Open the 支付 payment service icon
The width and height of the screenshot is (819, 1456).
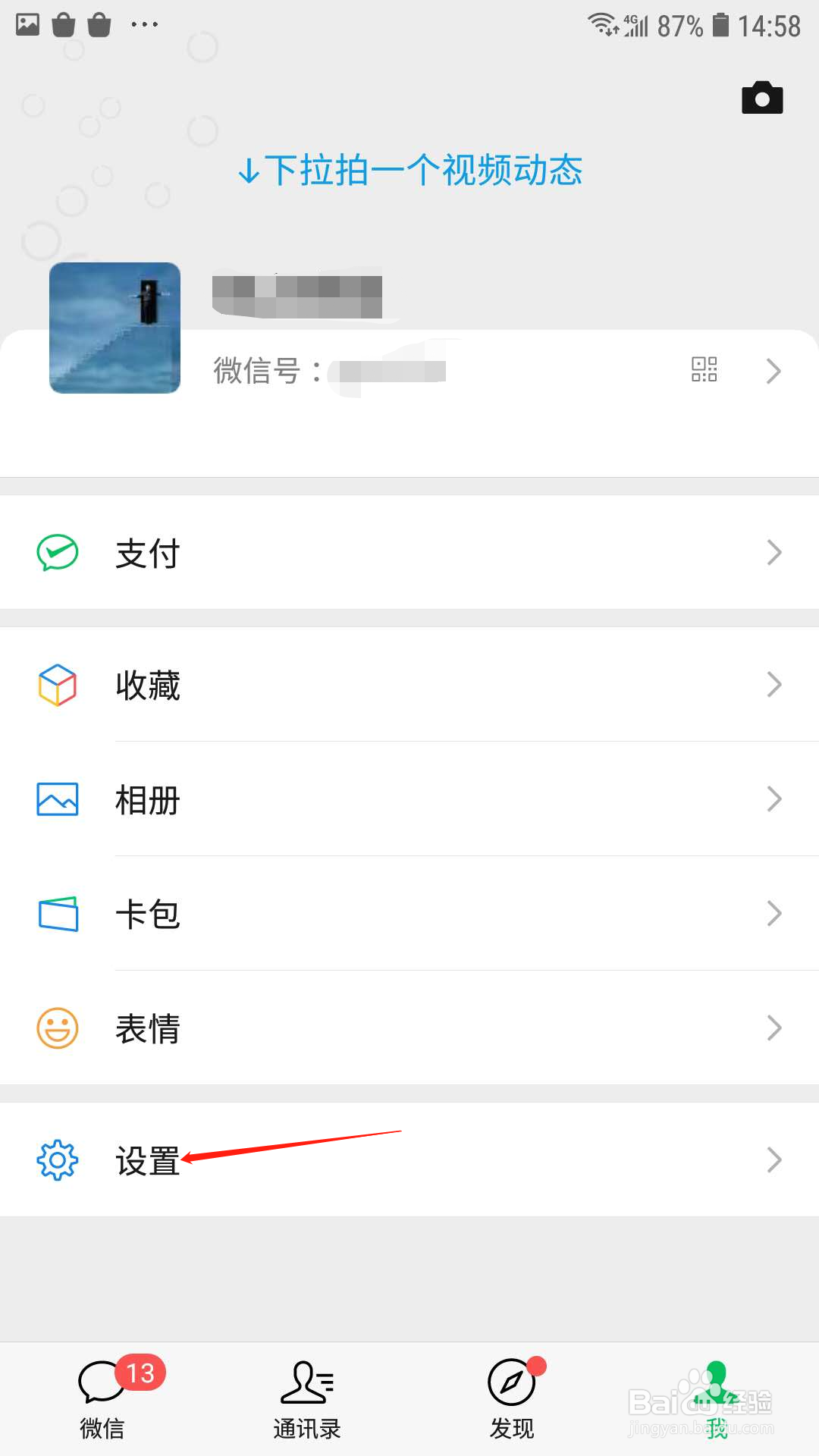pyautogui.click(x=57, y=552)
